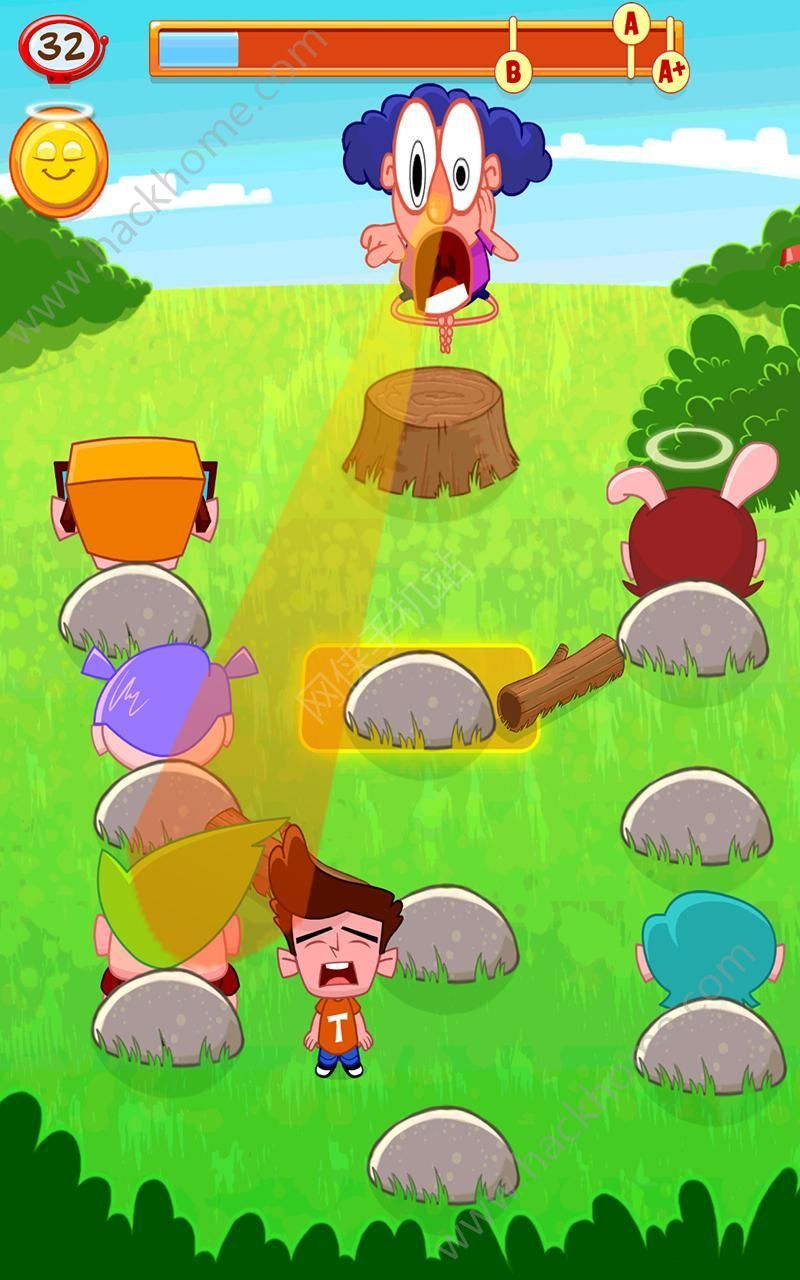Tap the rock under the orange-box kid
This screenshot has width=800, height=1280.
point(135,610)
